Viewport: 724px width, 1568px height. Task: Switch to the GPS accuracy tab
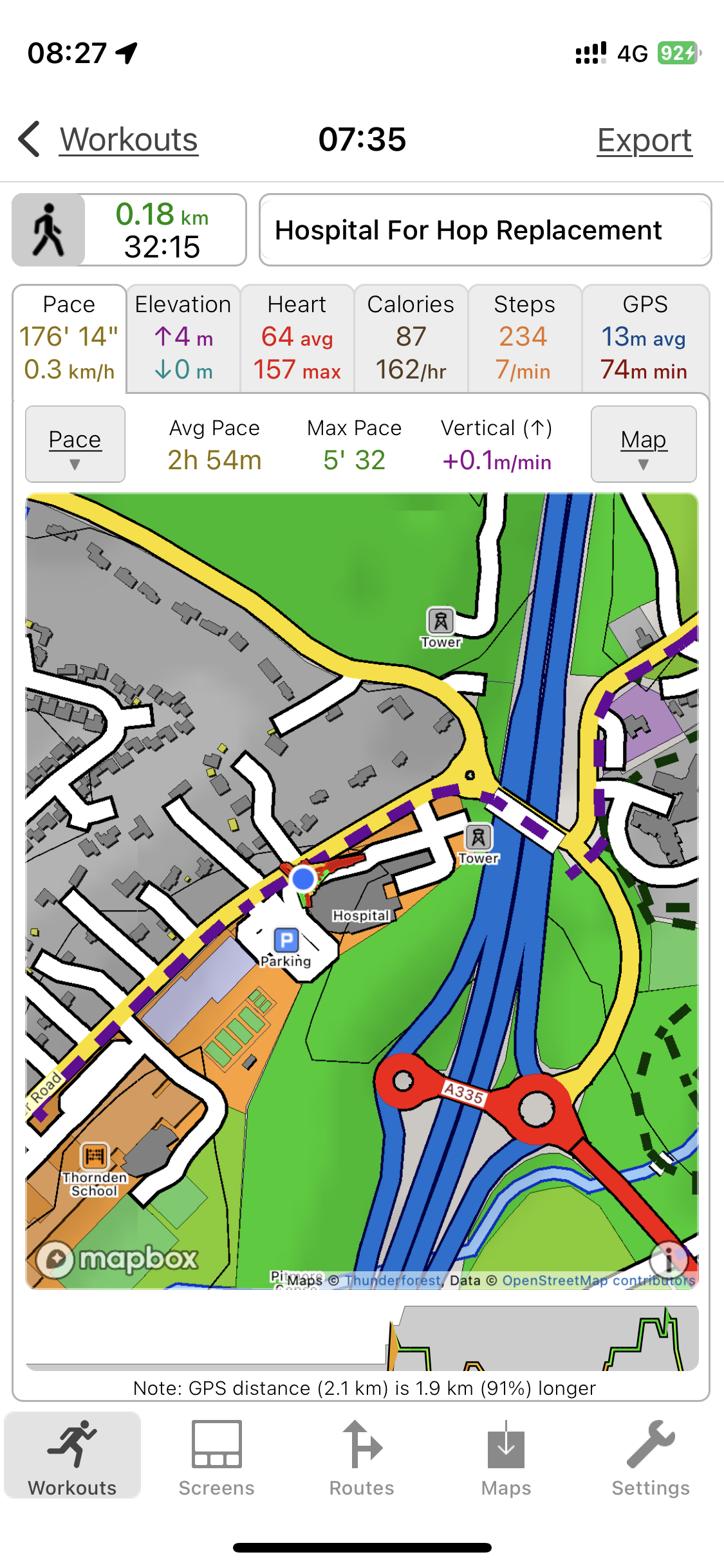[x=645, y=337]
